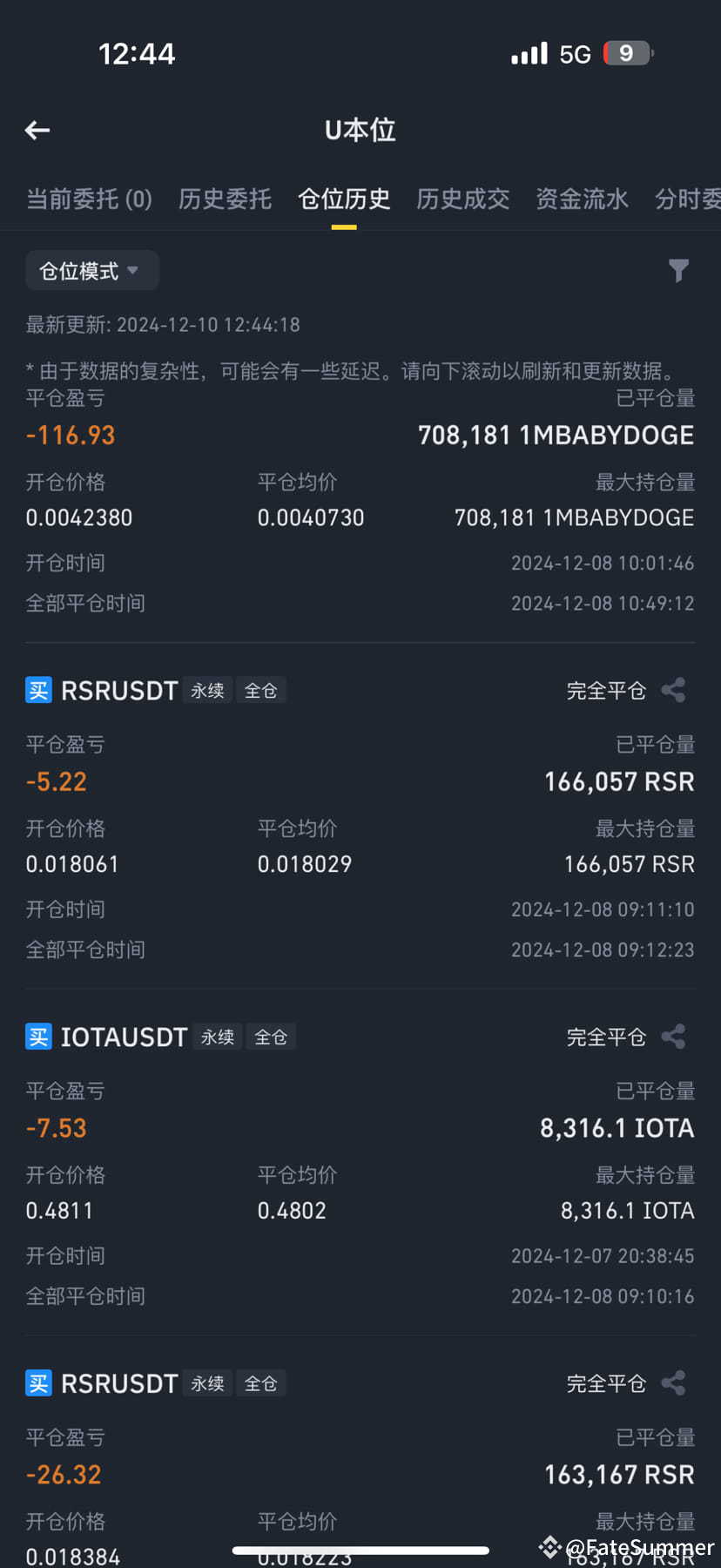The image size is (721, 1568).
Task: Share the RSRUSDT position with -5.22 loss
Action: click(x=673, y=691)
